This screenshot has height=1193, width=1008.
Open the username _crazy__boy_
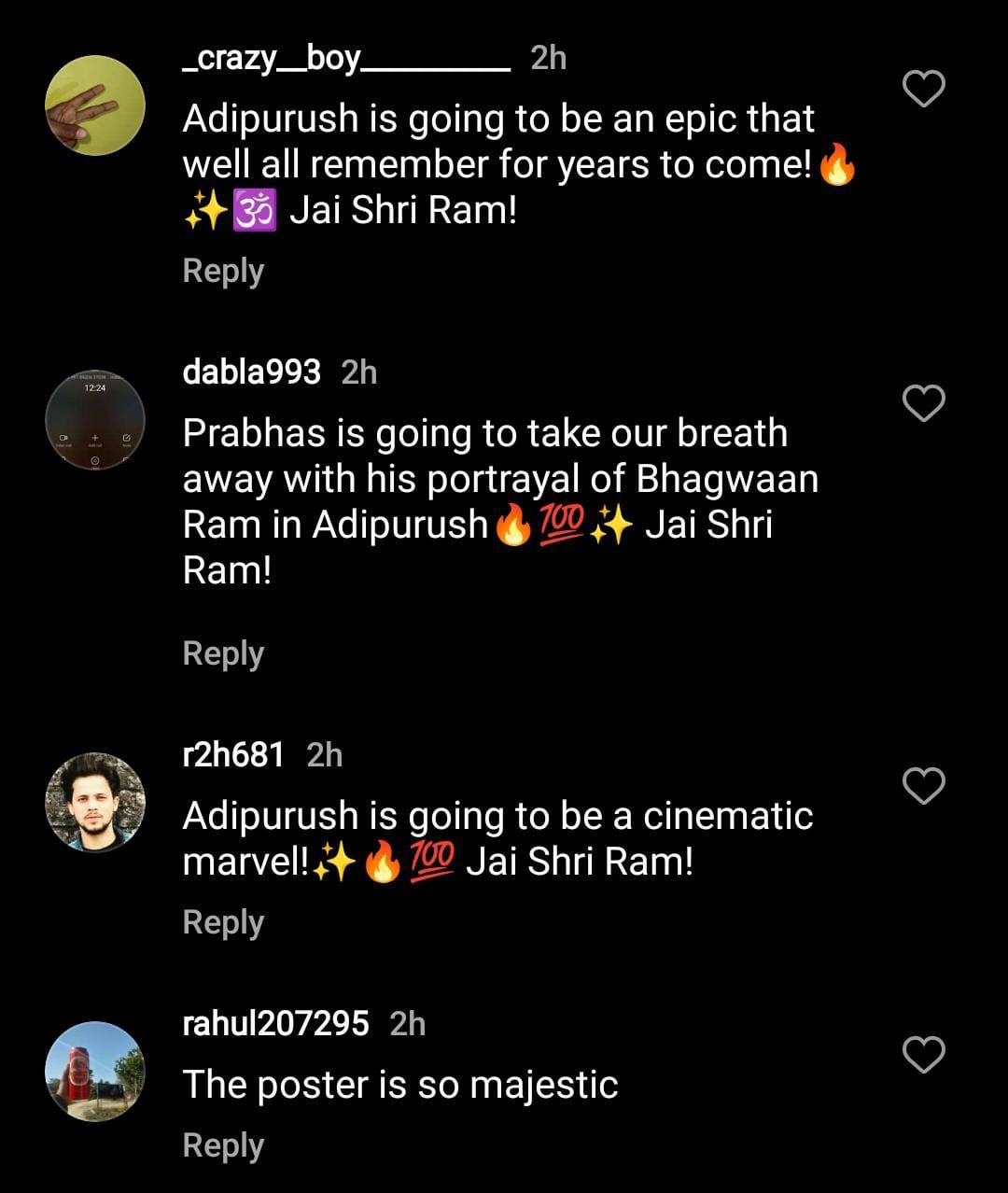345,59
